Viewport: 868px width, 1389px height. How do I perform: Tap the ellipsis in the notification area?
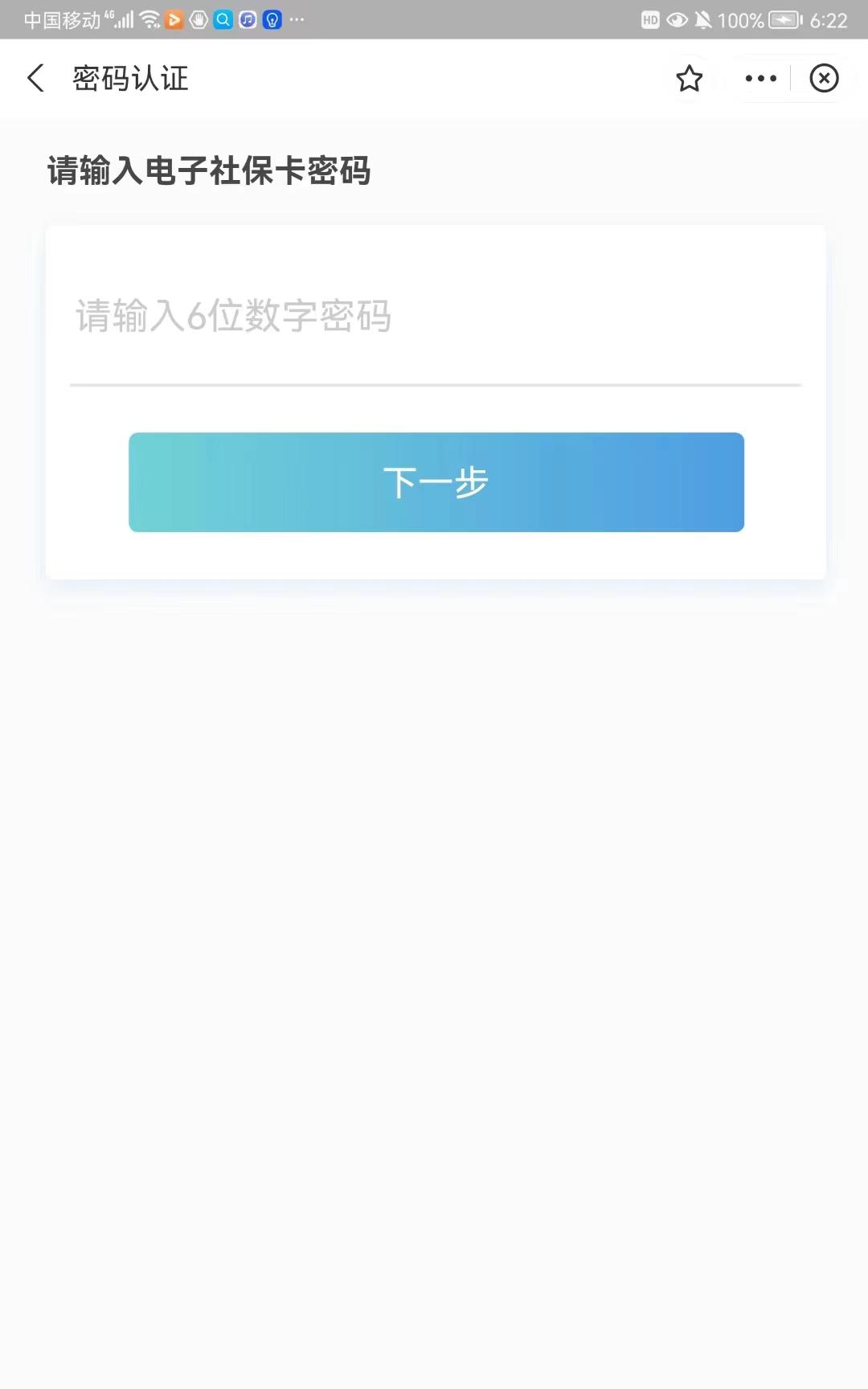pyautogui.click(x=296, y=20)
